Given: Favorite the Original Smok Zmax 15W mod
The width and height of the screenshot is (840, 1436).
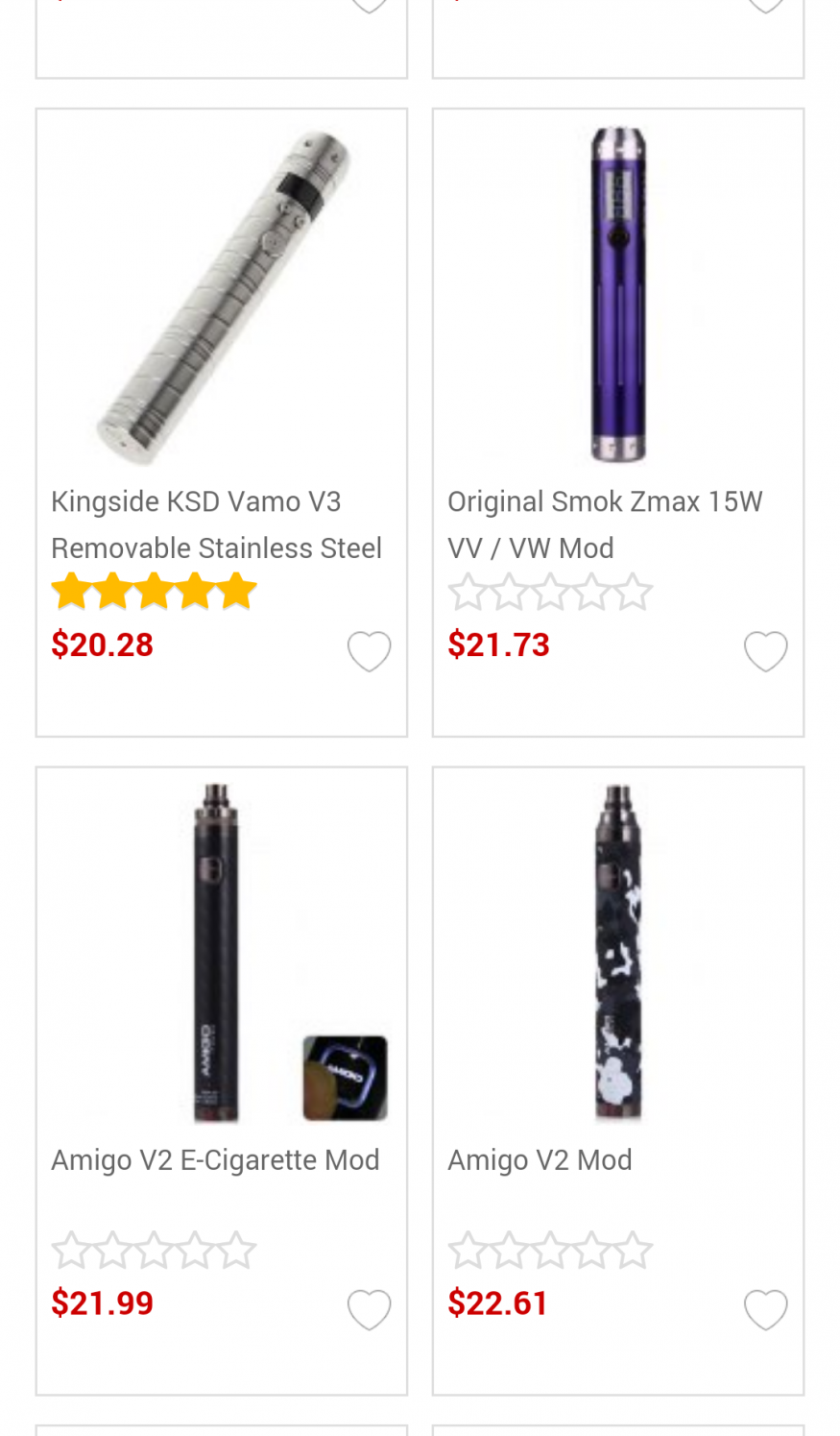Looking at the screenshot, I should point(765,651).
